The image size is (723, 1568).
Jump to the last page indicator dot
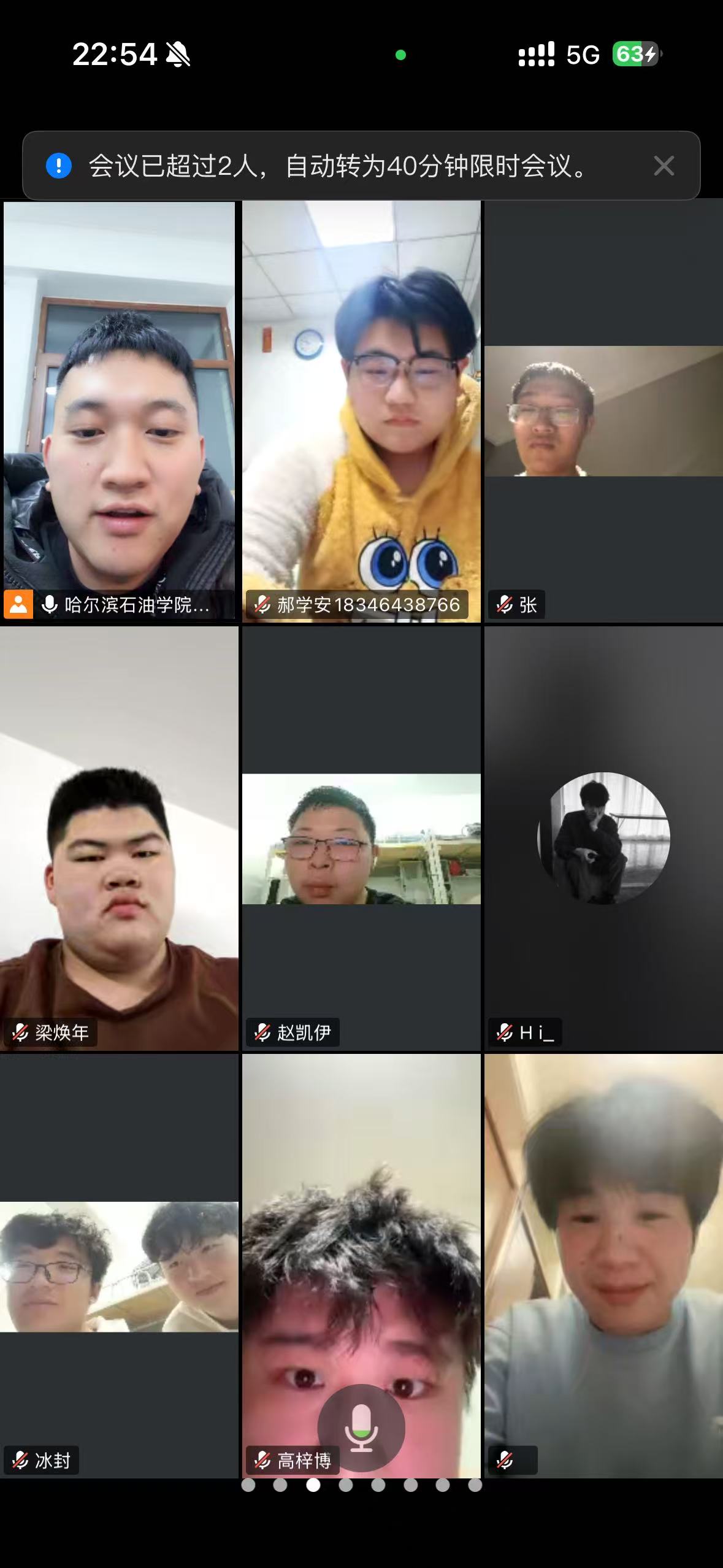tap(475, 1485)
